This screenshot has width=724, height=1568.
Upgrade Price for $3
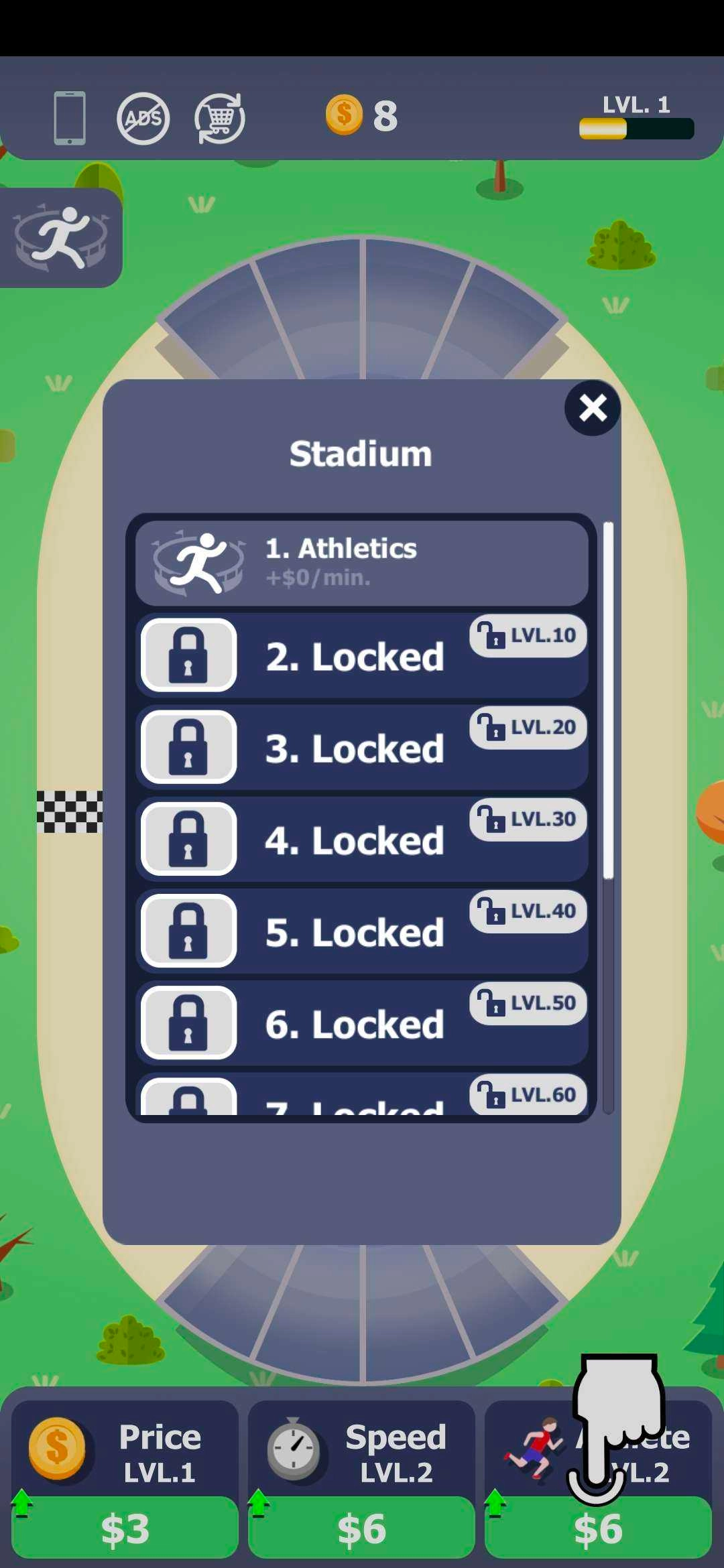(125, 1529)
